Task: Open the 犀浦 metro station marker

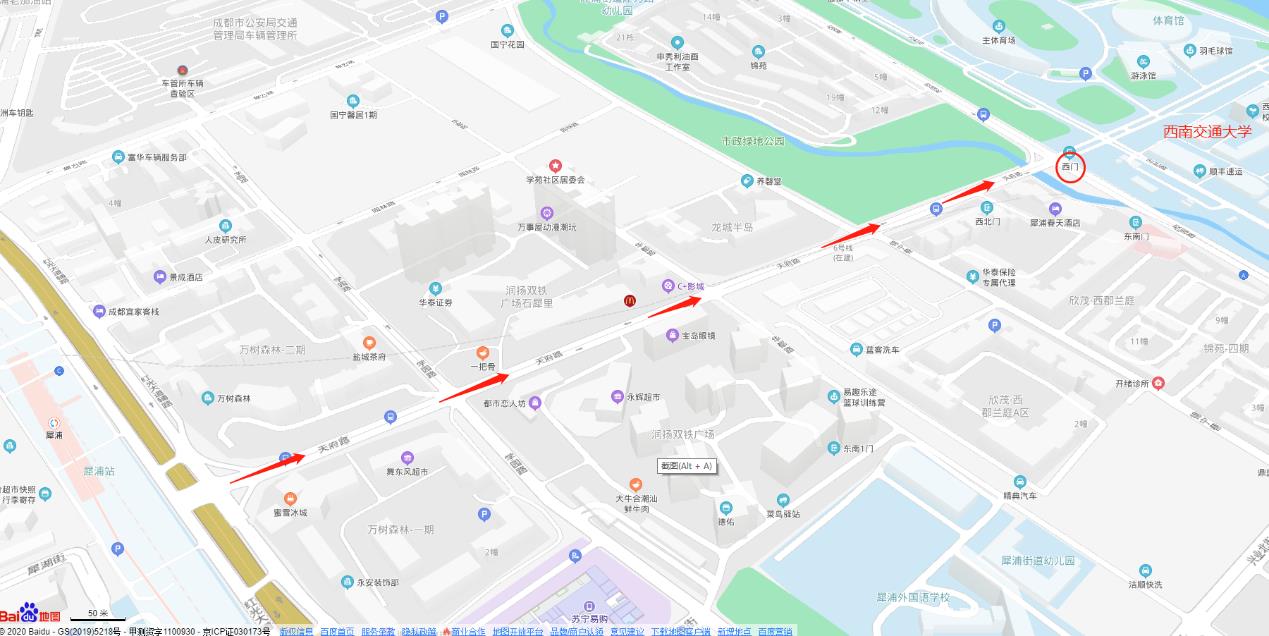Action: pyautogui.click(x=54, y=423)
